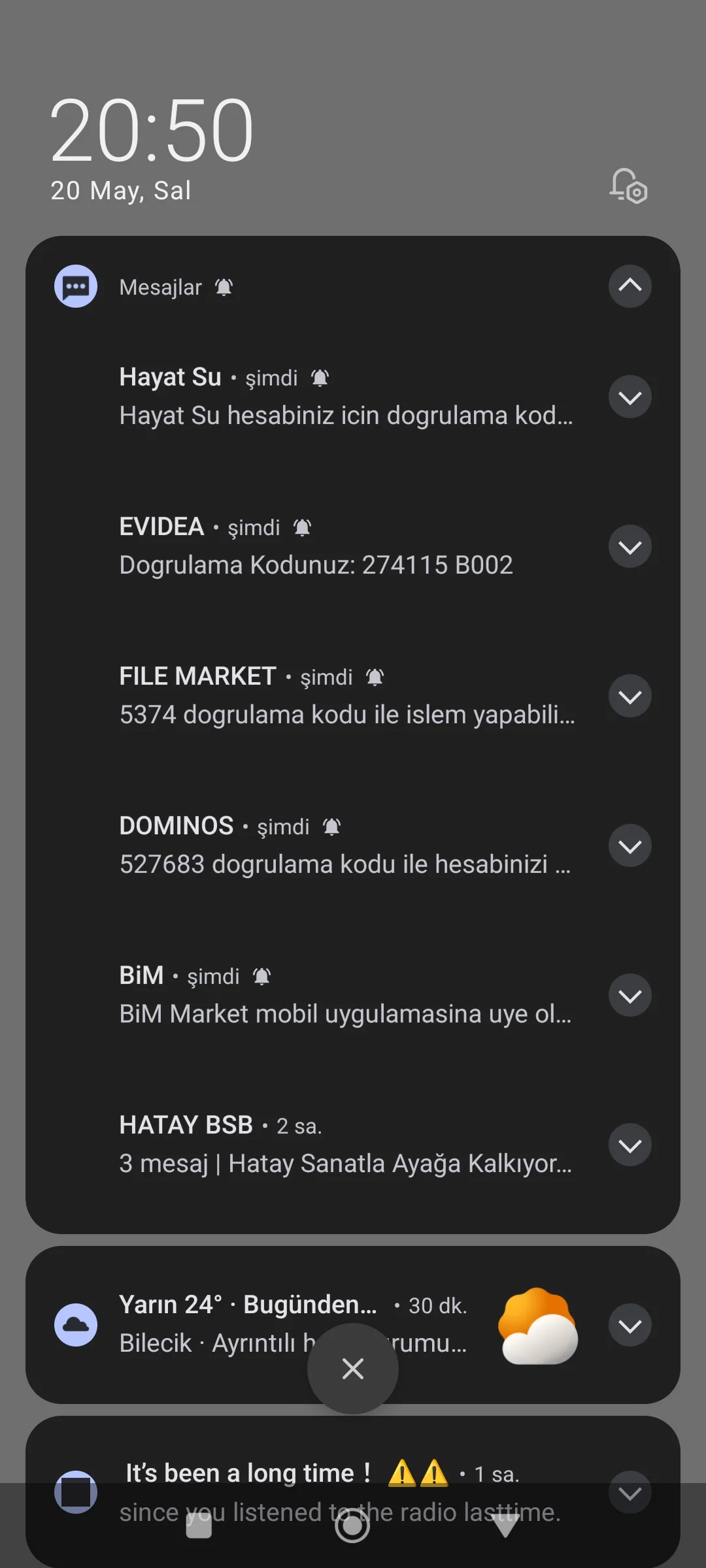Open notification settings bell-gear icon
Screen dimensions: 706x1568
coord(628,186)
